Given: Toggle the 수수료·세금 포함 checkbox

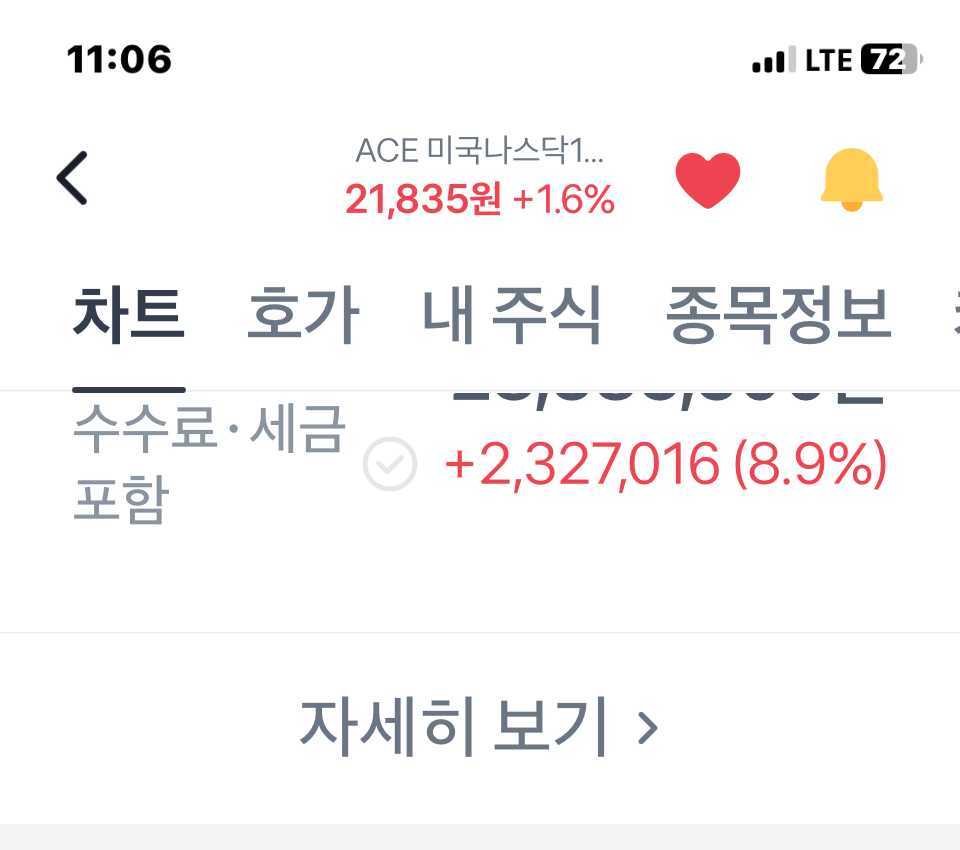Looking at the screenshot, I should pyautogui.click(x=389, y=464).
